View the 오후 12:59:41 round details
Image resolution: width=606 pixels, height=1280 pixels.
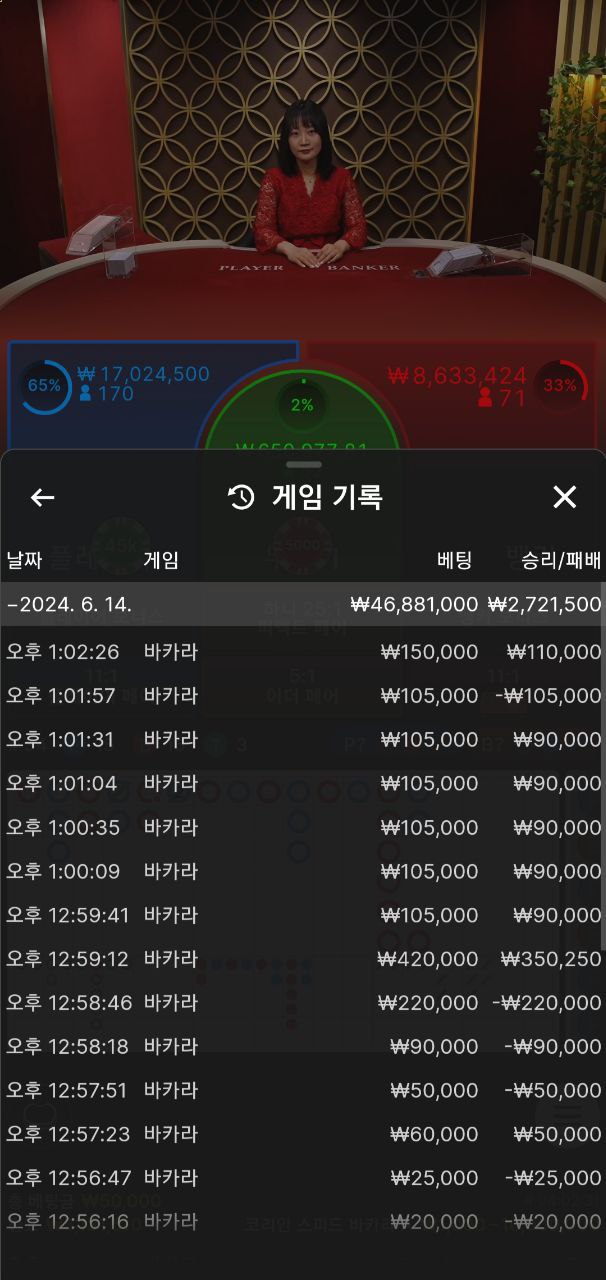coord(303,915)
